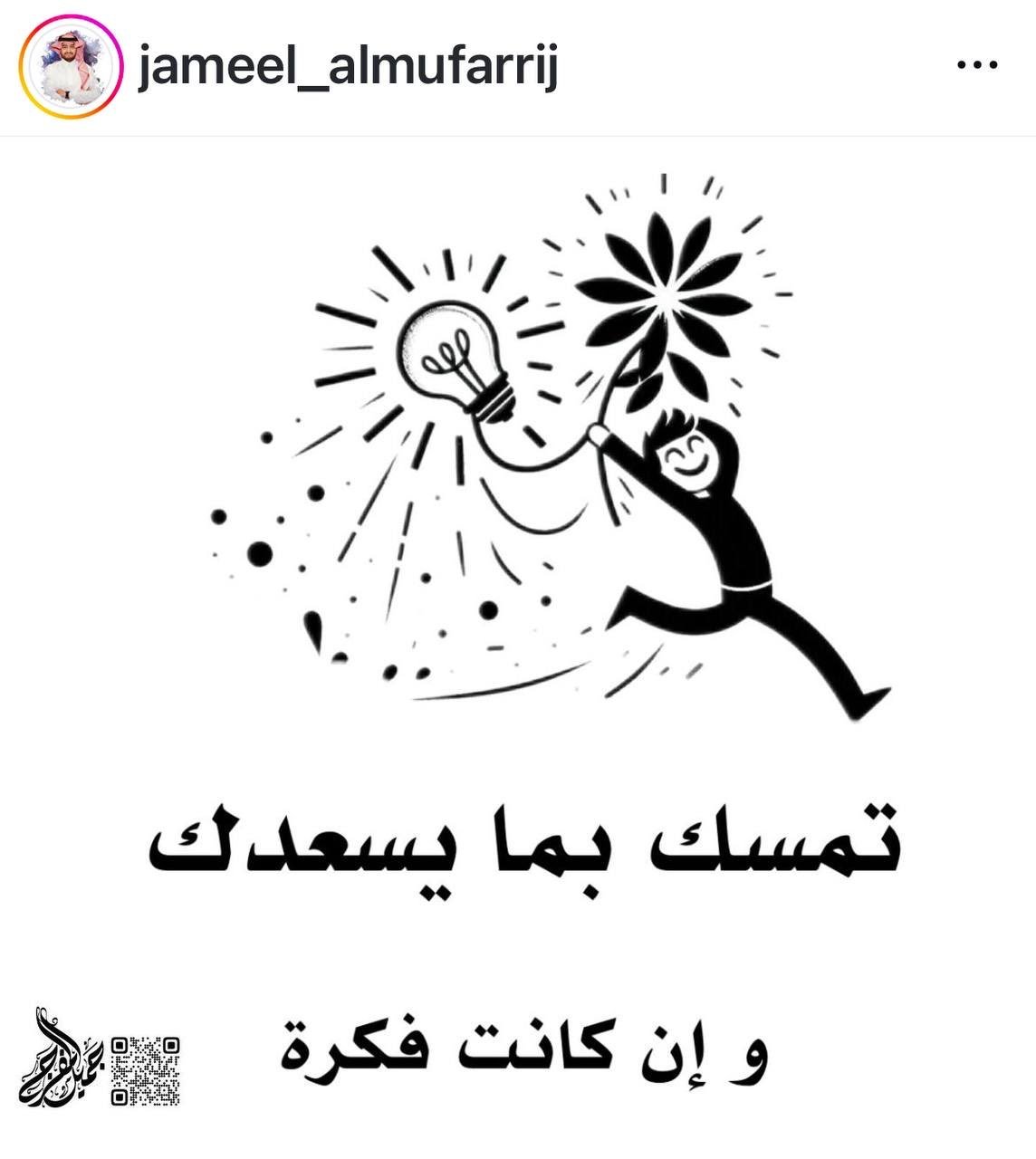The image size is (1036, 1159).
Task: Tap the post image with Arabic quote
Action: [518, 634]
